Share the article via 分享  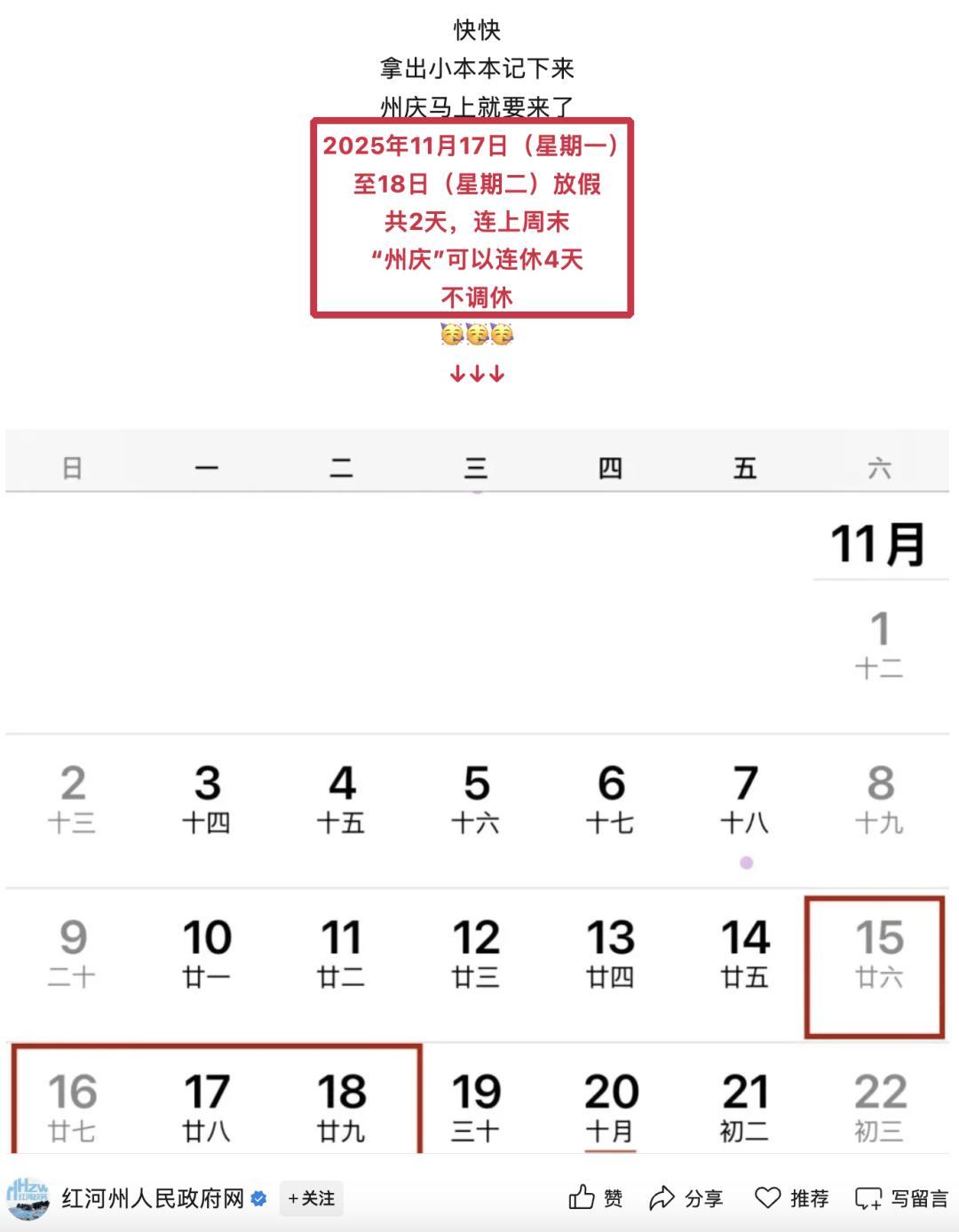pyautogui.click(x=686, y=1199)
